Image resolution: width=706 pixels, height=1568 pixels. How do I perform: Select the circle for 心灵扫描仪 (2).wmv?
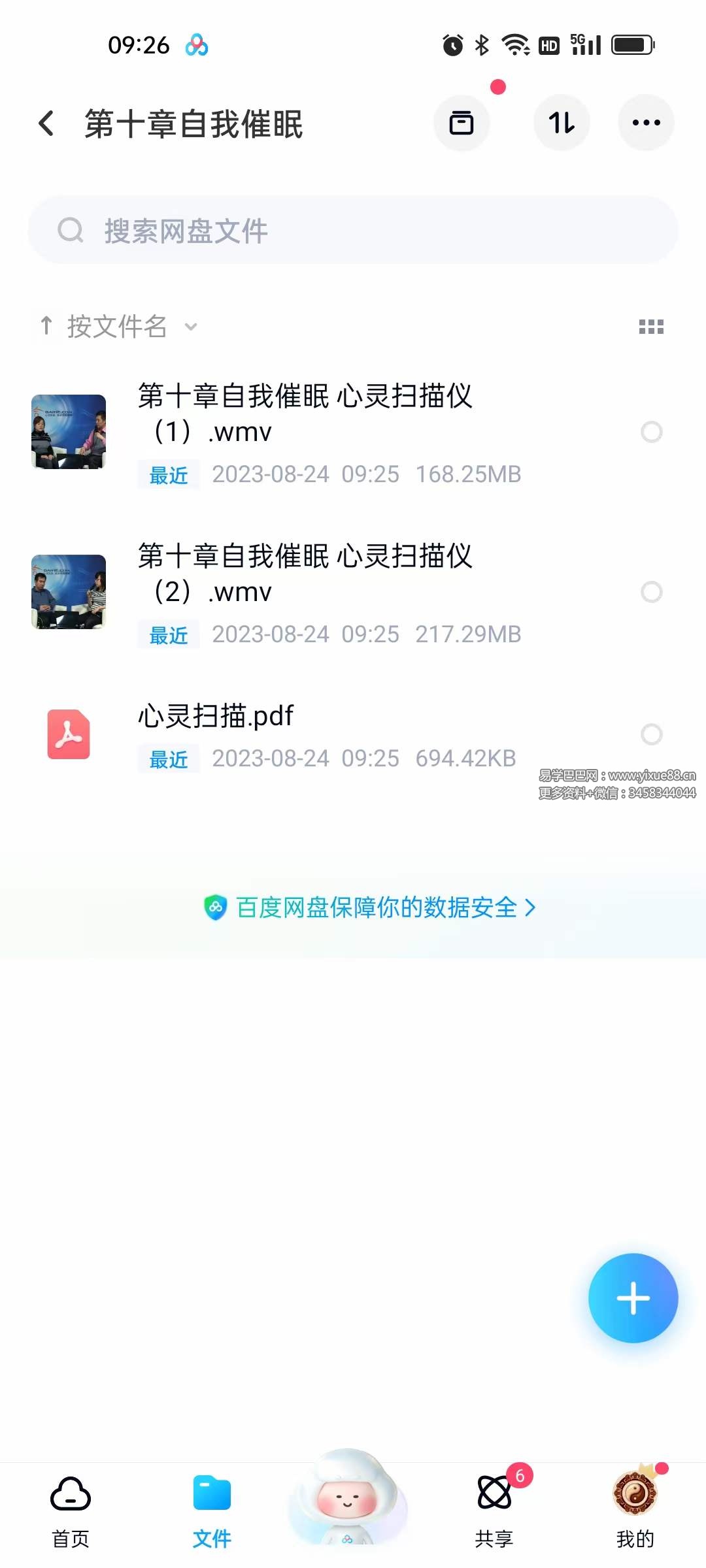click(x=651, y=592)
